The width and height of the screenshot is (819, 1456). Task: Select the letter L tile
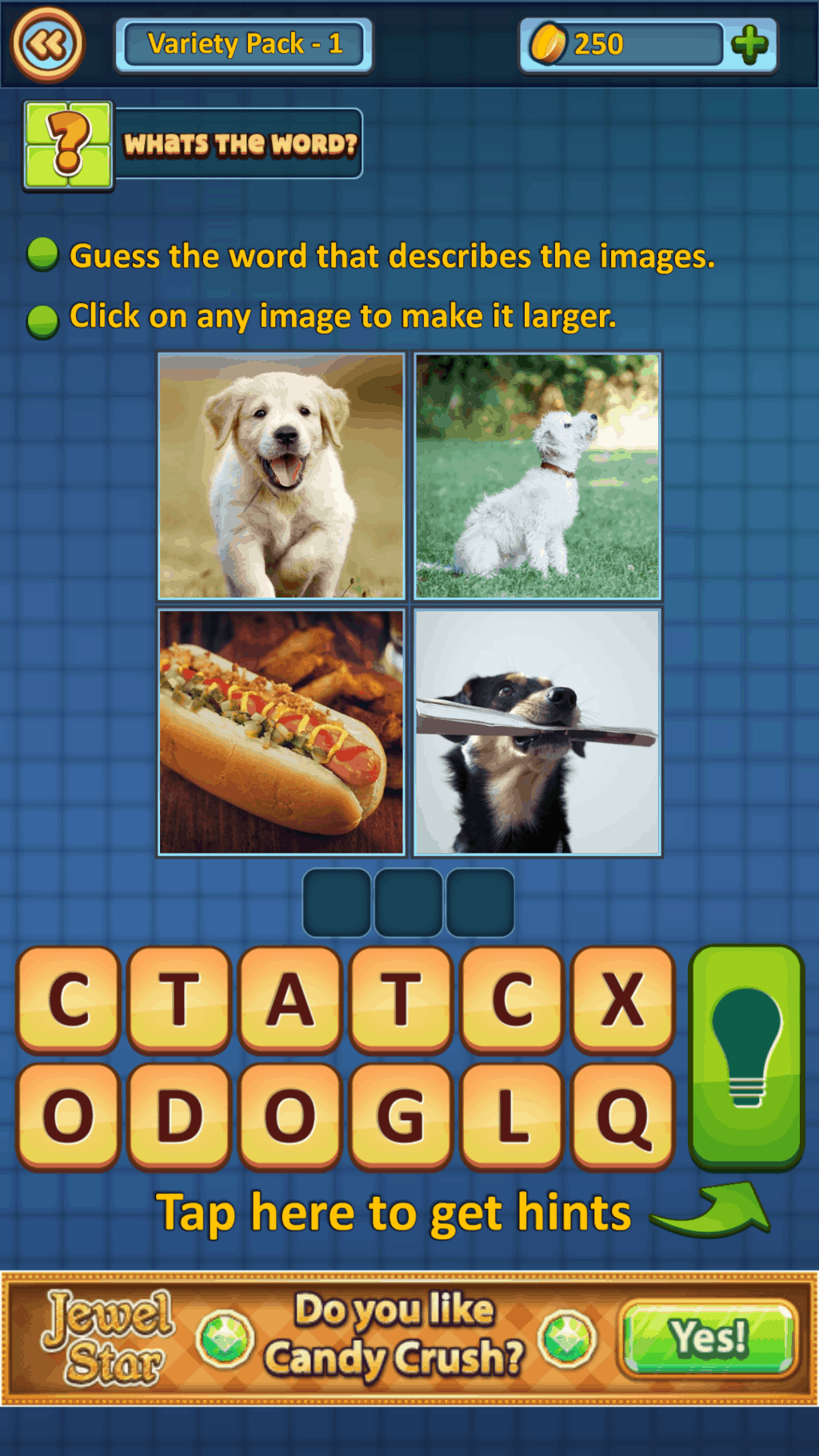512,1115
